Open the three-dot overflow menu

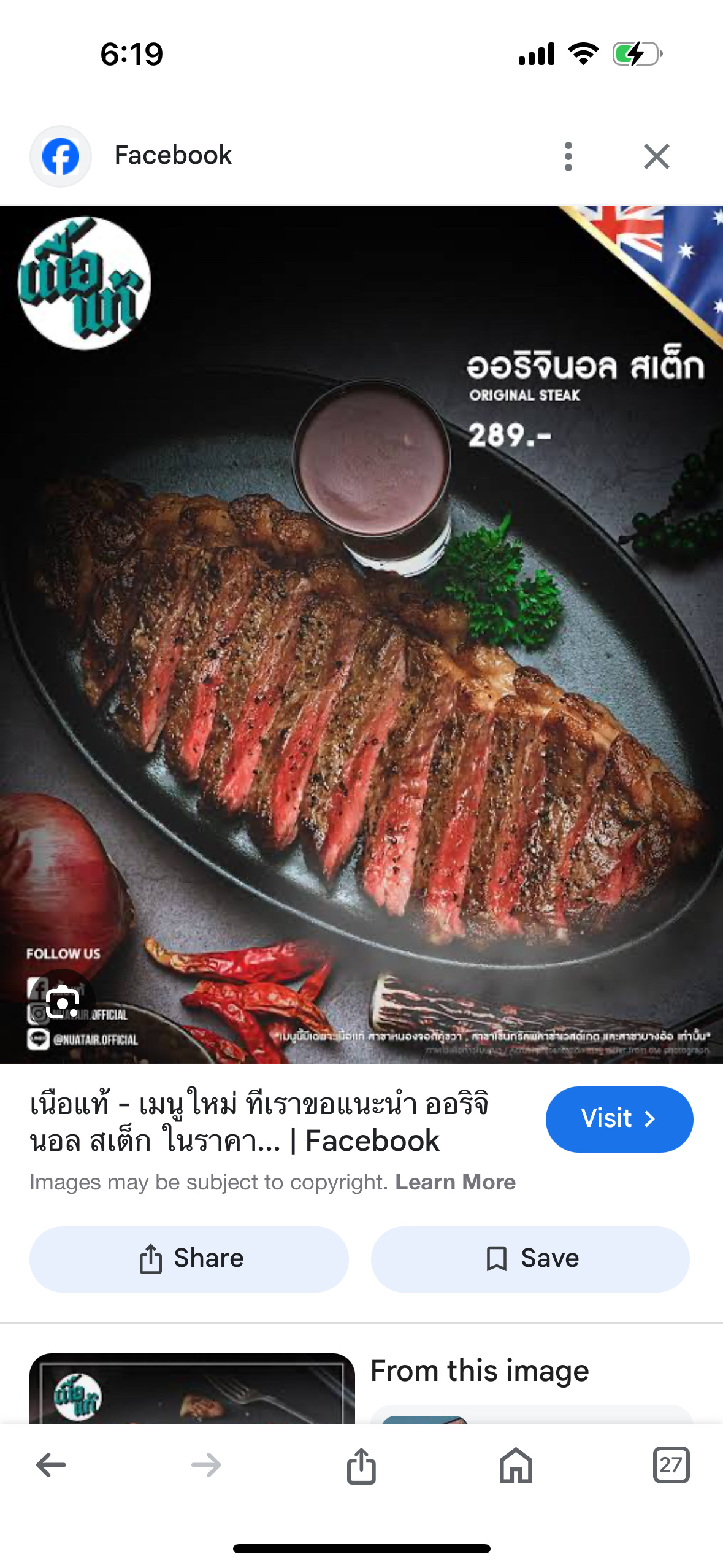click(x=568, y=156)
